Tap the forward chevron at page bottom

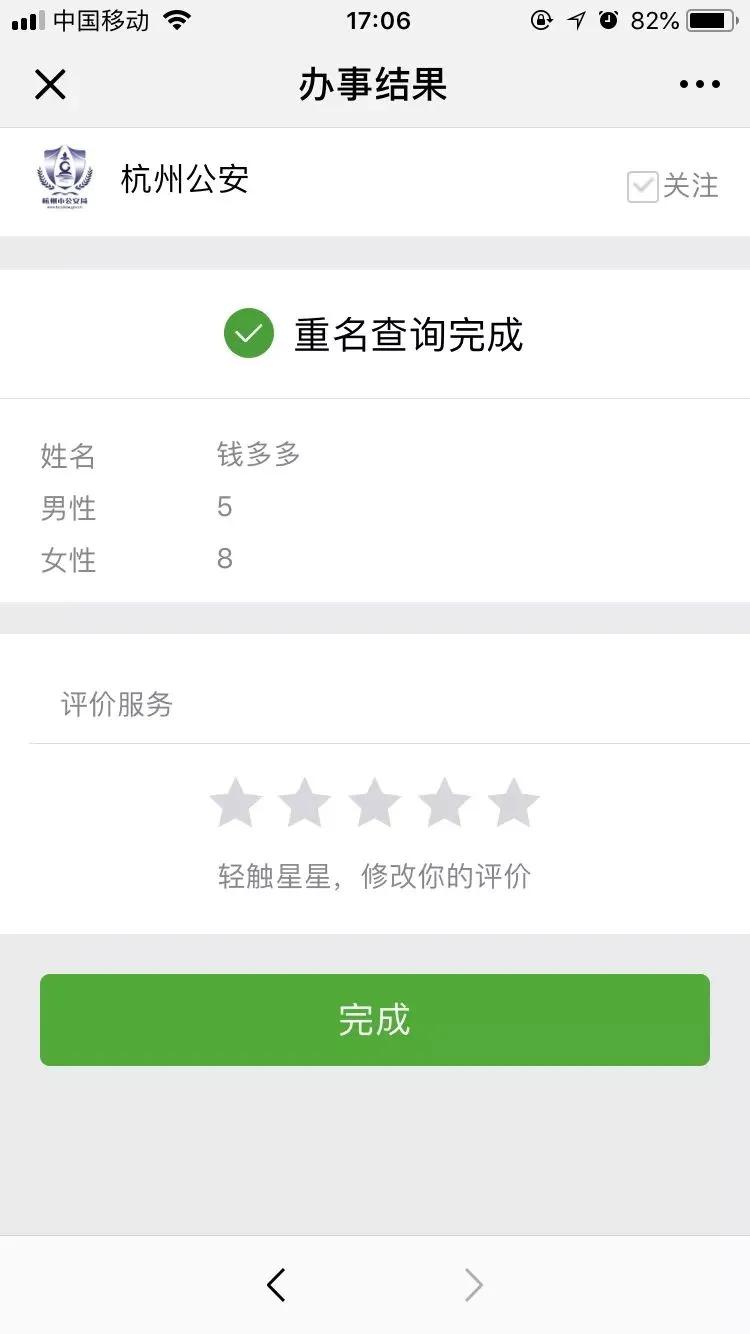473,1286
